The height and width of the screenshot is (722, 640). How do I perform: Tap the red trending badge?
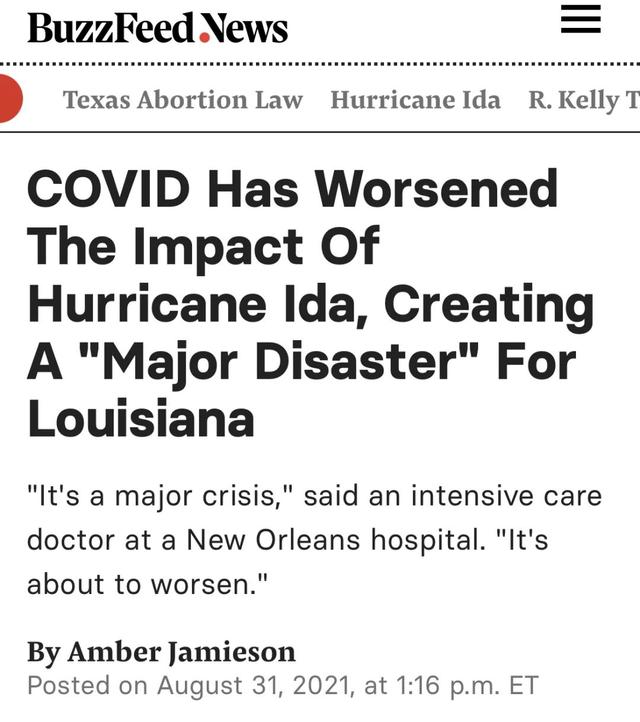coord(8,99)
